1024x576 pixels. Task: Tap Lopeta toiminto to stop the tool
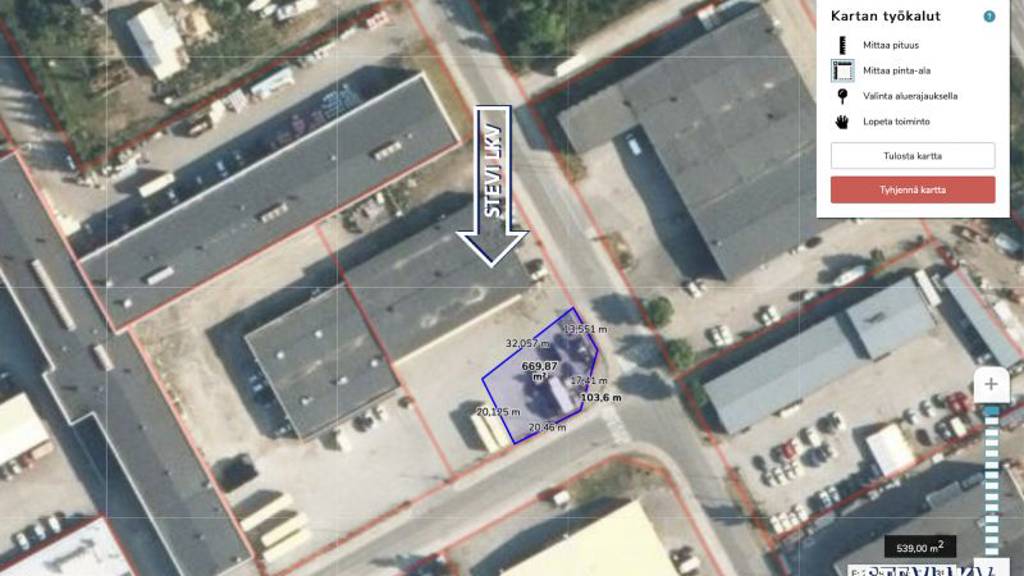click(896, 121)
